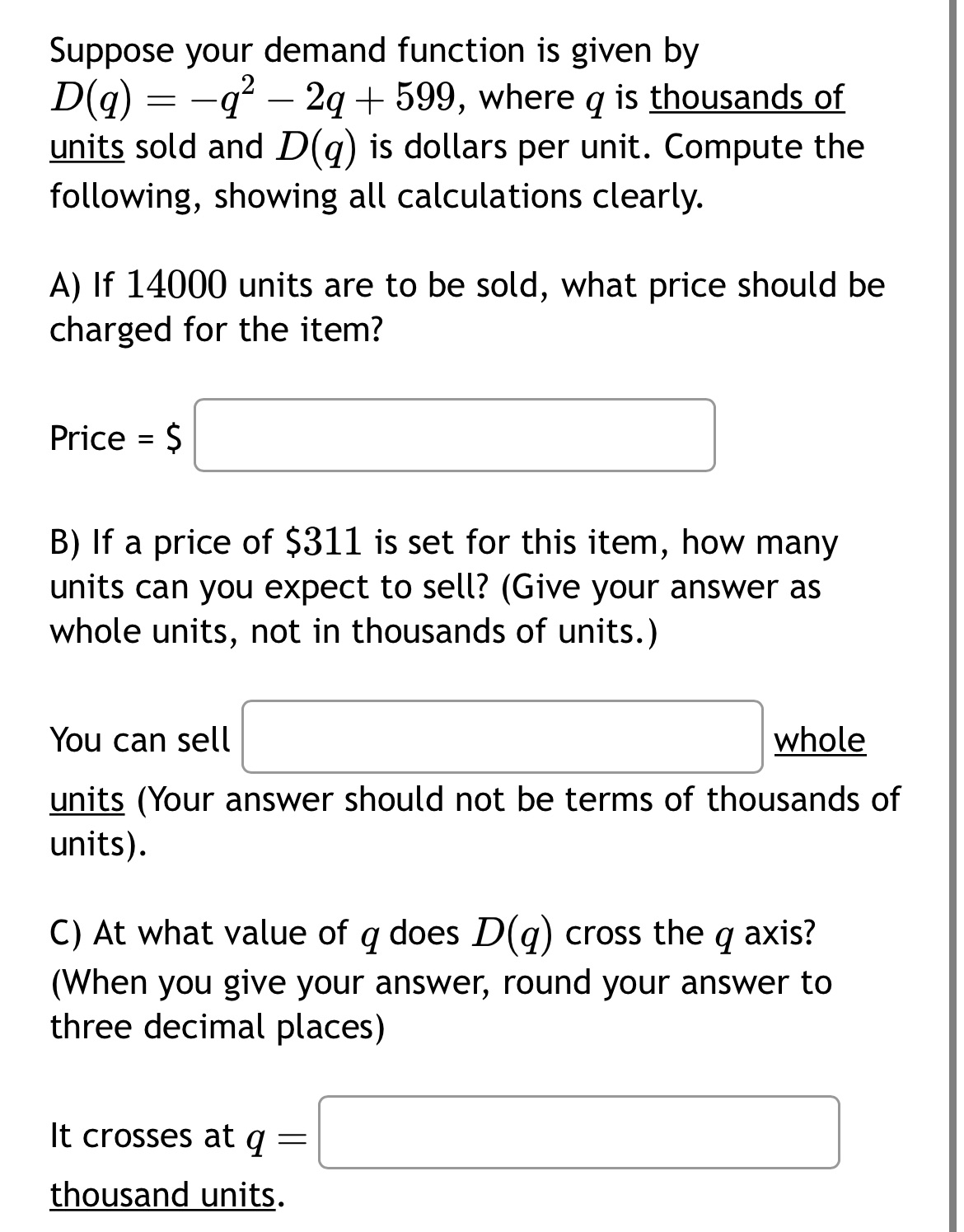
Task: Select the underlined 'whole units' text
Action: coord(821,739)
